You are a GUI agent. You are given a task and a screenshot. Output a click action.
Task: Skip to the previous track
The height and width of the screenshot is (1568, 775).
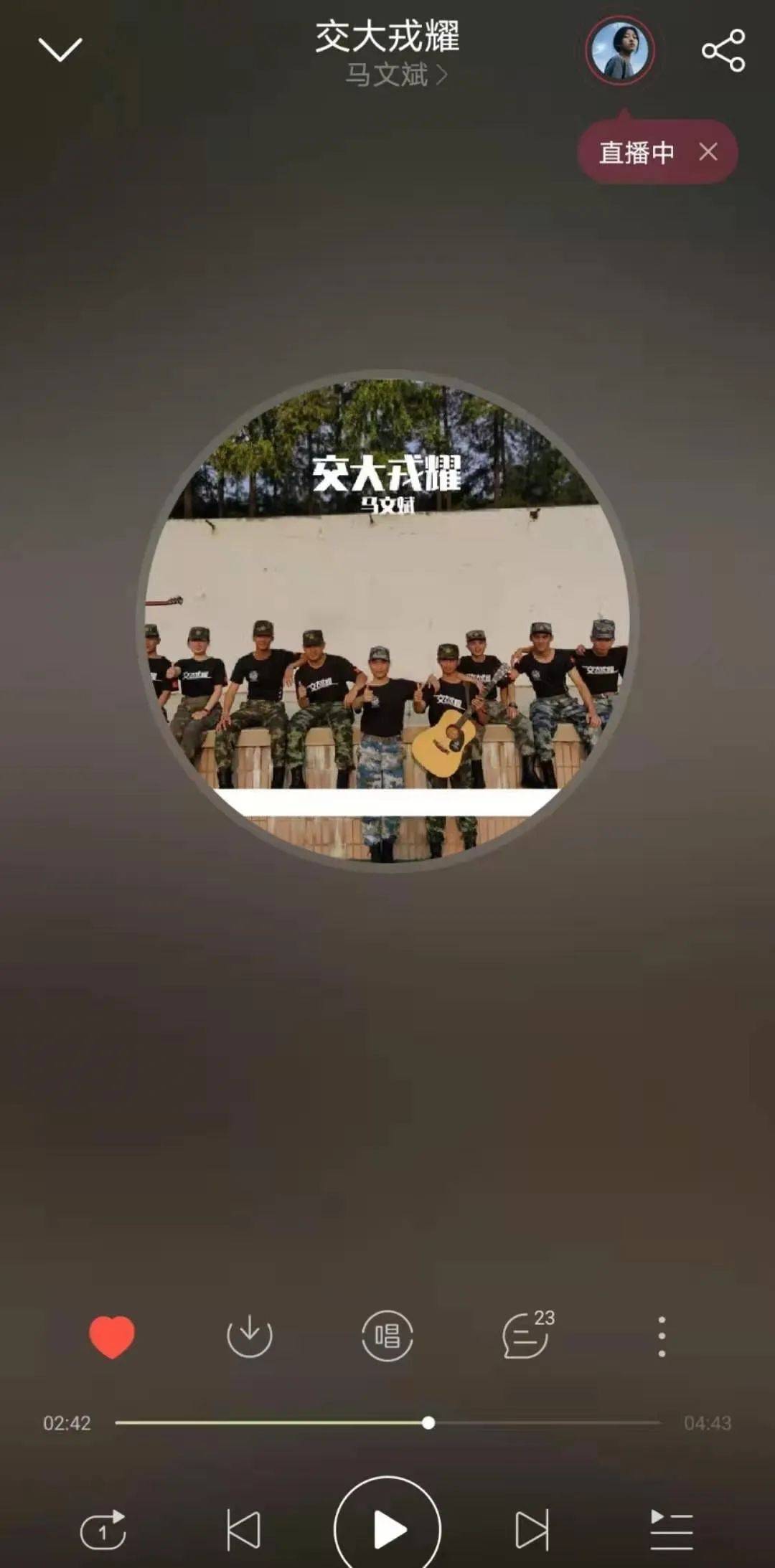pyautogui.click(x=243, y=1530)
